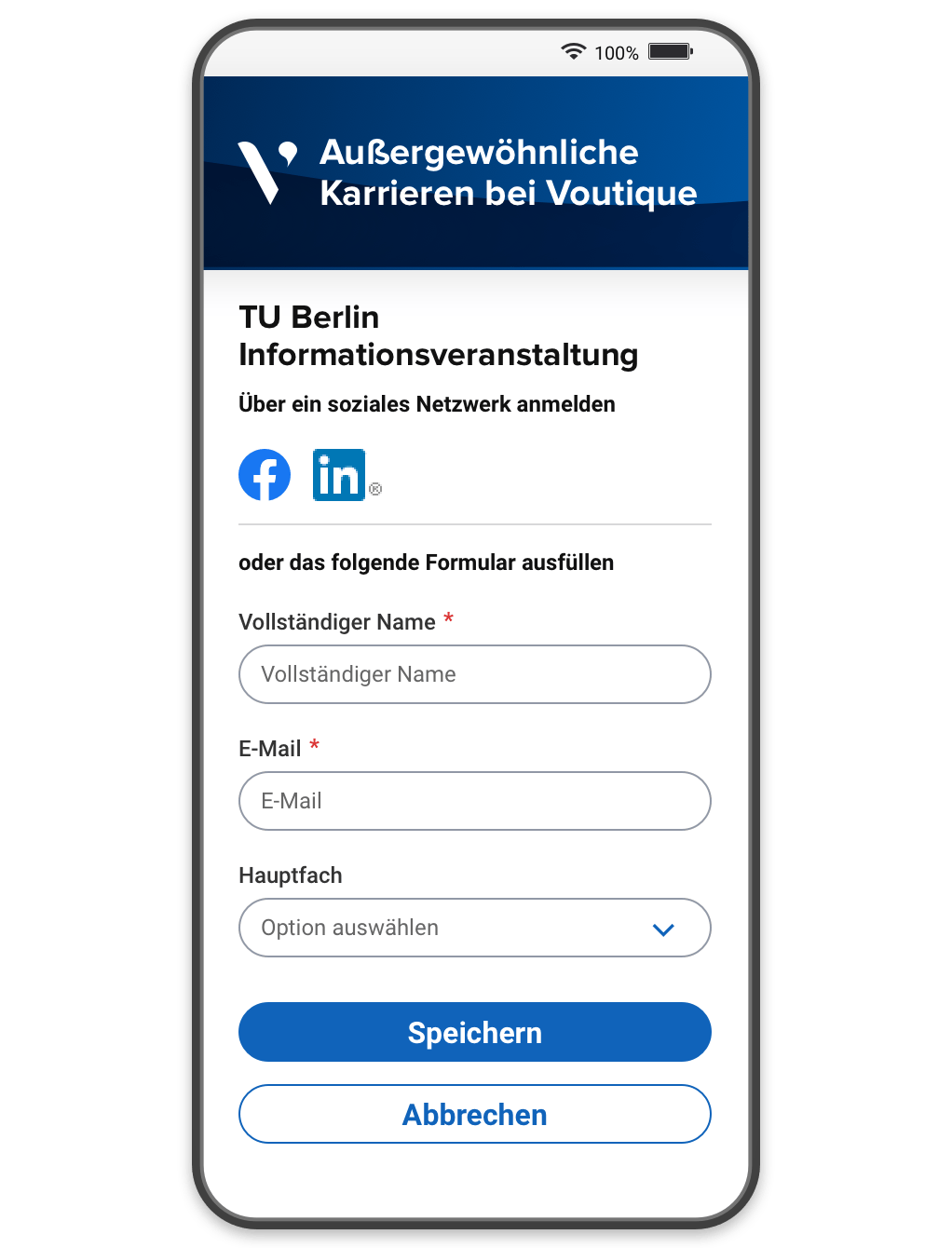952x1248 pixels.
Task: Focus the Vollständiger Name field
Action: click(475, 674)
